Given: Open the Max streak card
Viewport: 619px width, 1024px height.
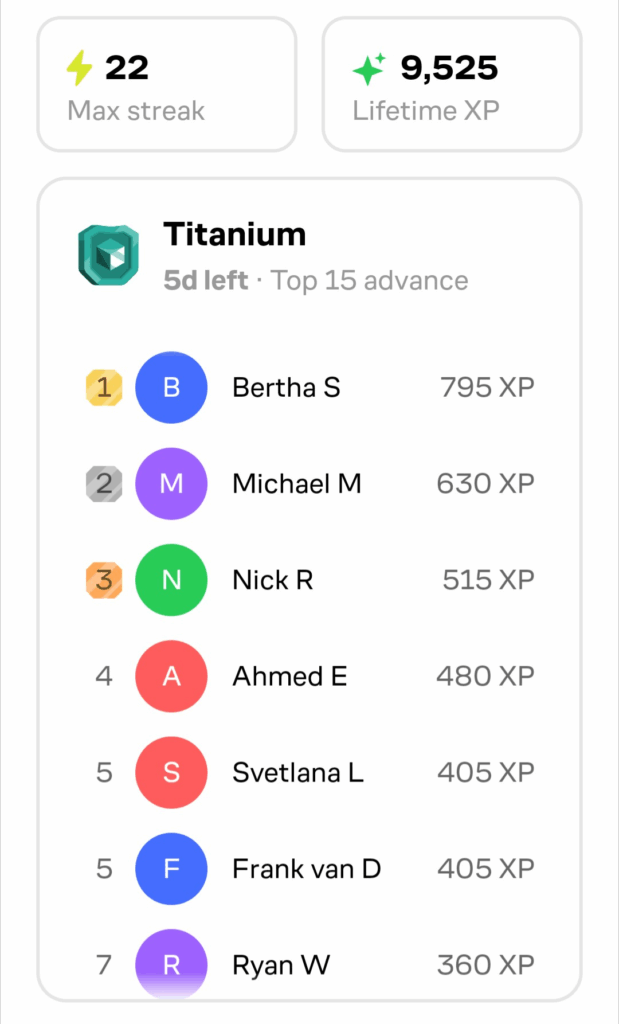Looking at the screenshot, I should tap(167, 84).
